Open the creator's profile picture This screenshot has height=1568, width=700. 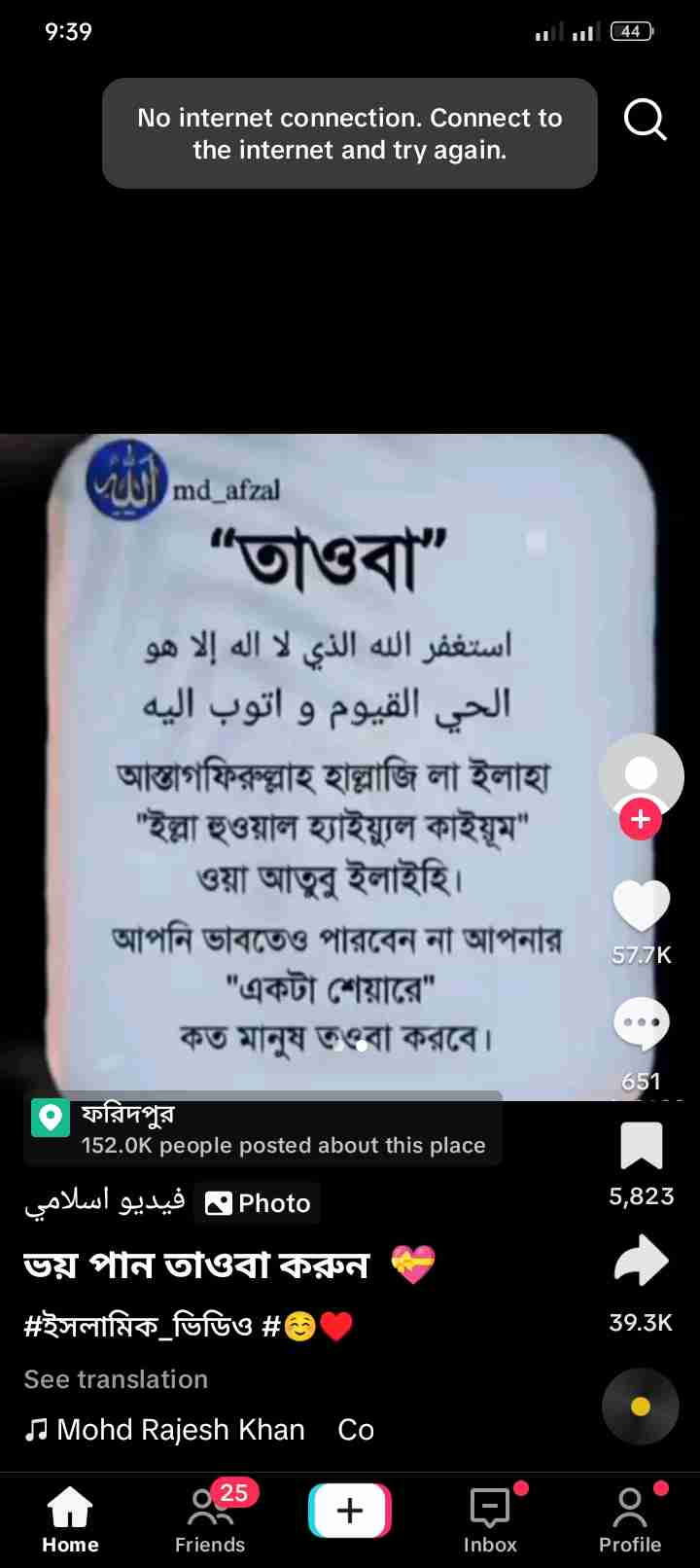click(x=641, y=773)
